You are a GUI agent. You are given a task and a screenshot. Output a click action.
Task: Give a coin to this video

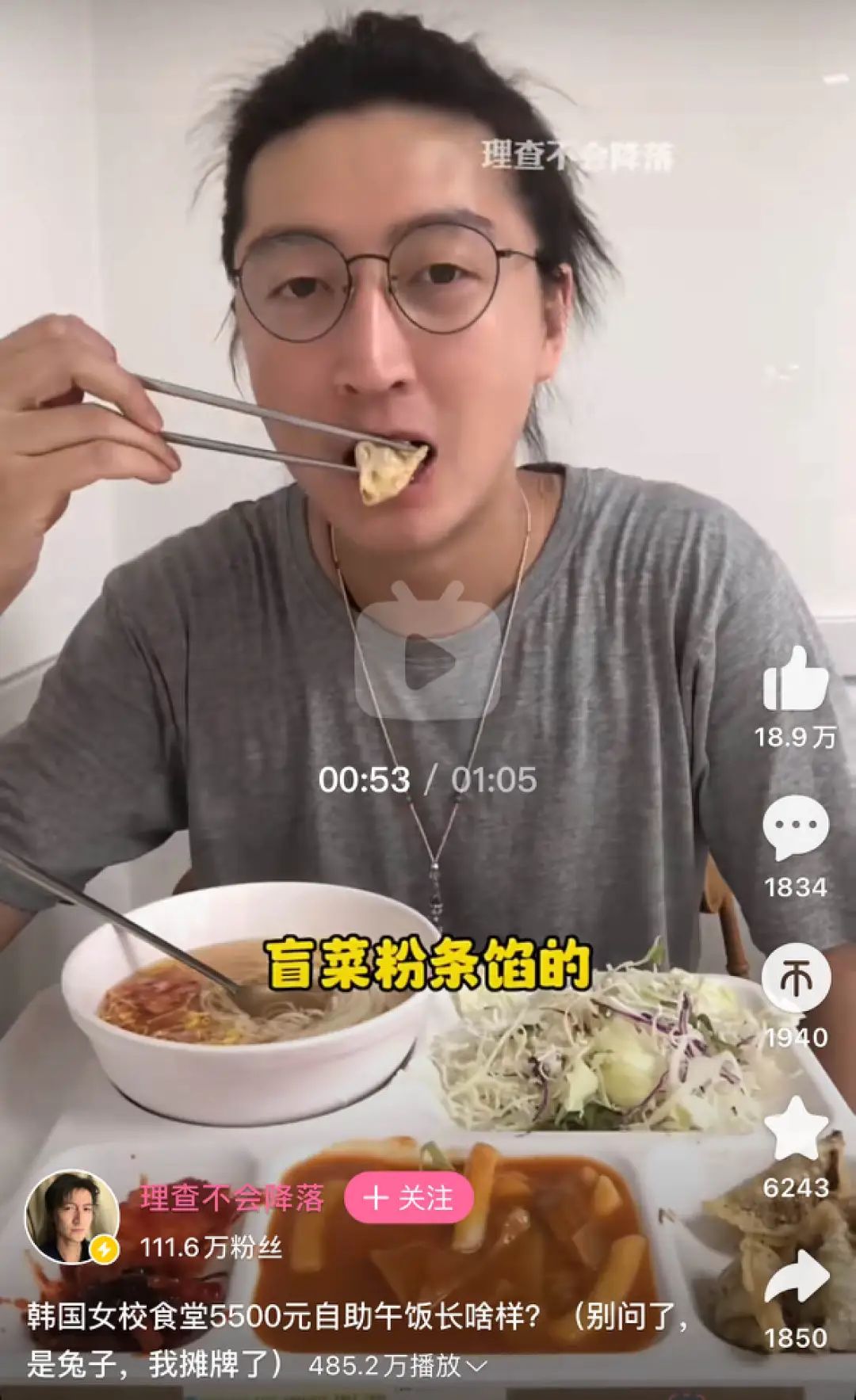[796, 978]
